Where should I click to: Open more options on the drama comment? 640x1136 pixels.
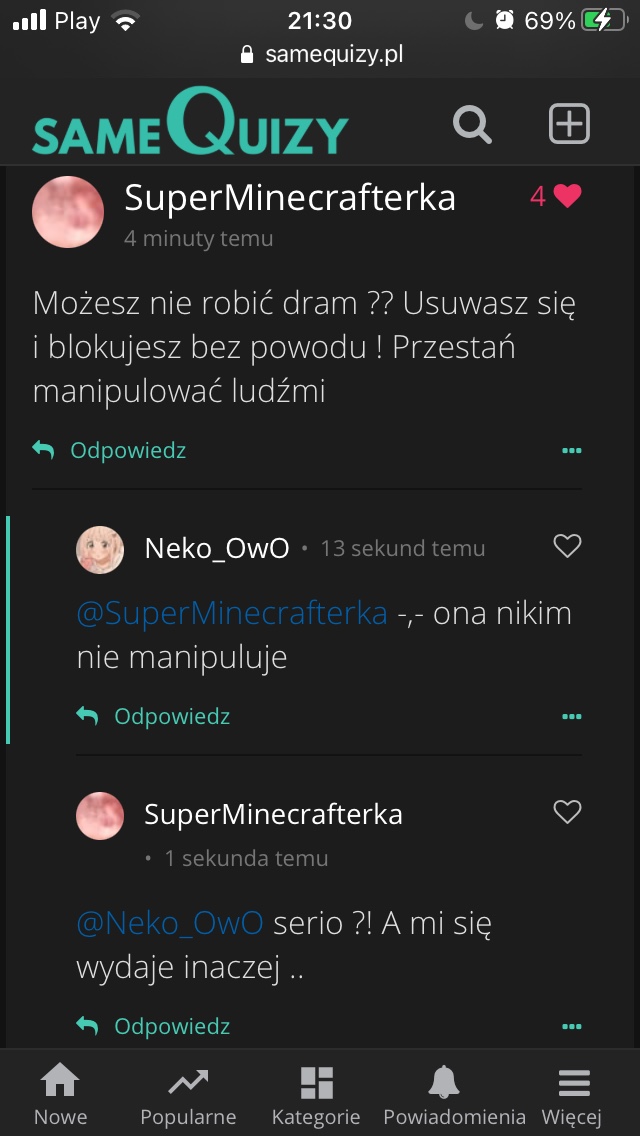tap(571, 451)
